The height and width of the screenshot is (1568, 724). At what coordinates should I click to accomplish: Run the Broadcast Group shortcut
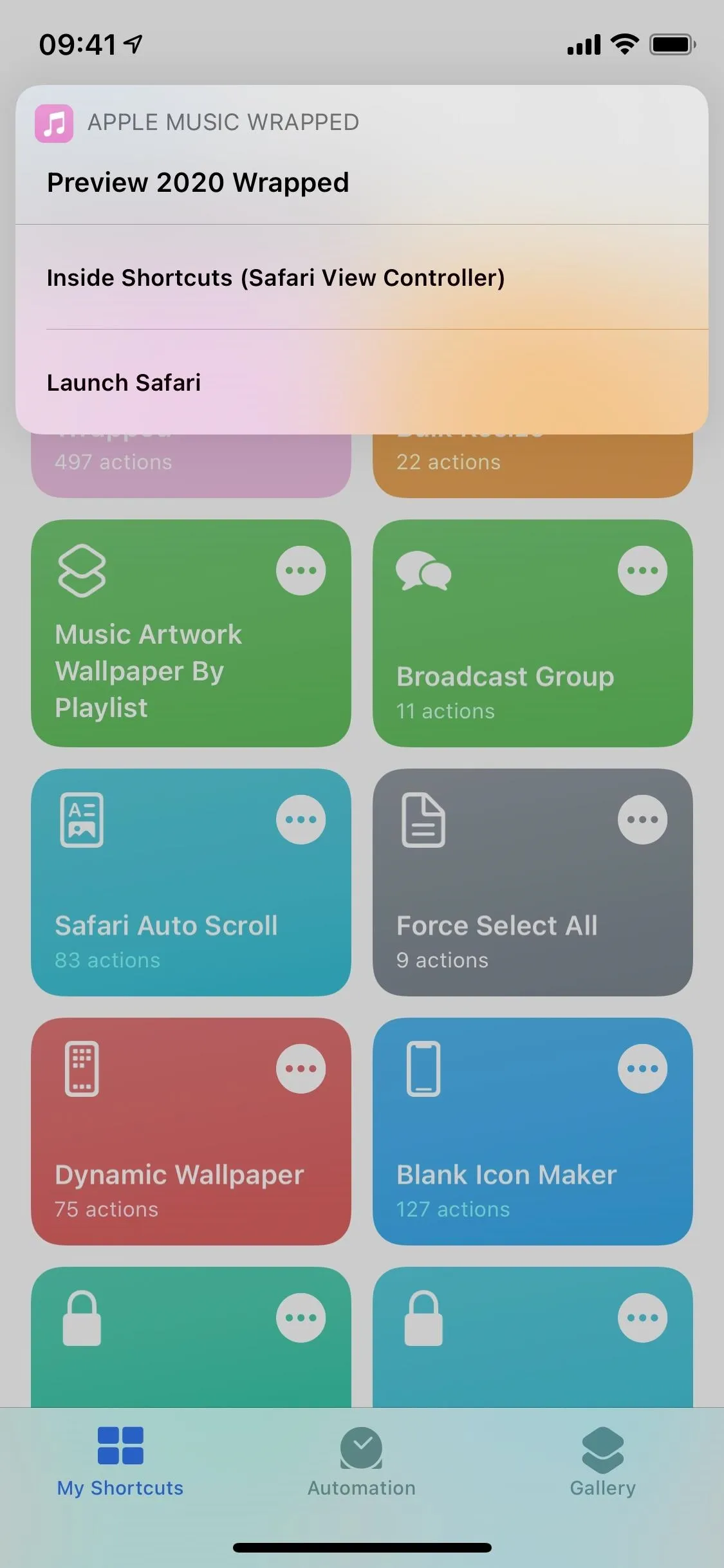click(x=533, y=633)
